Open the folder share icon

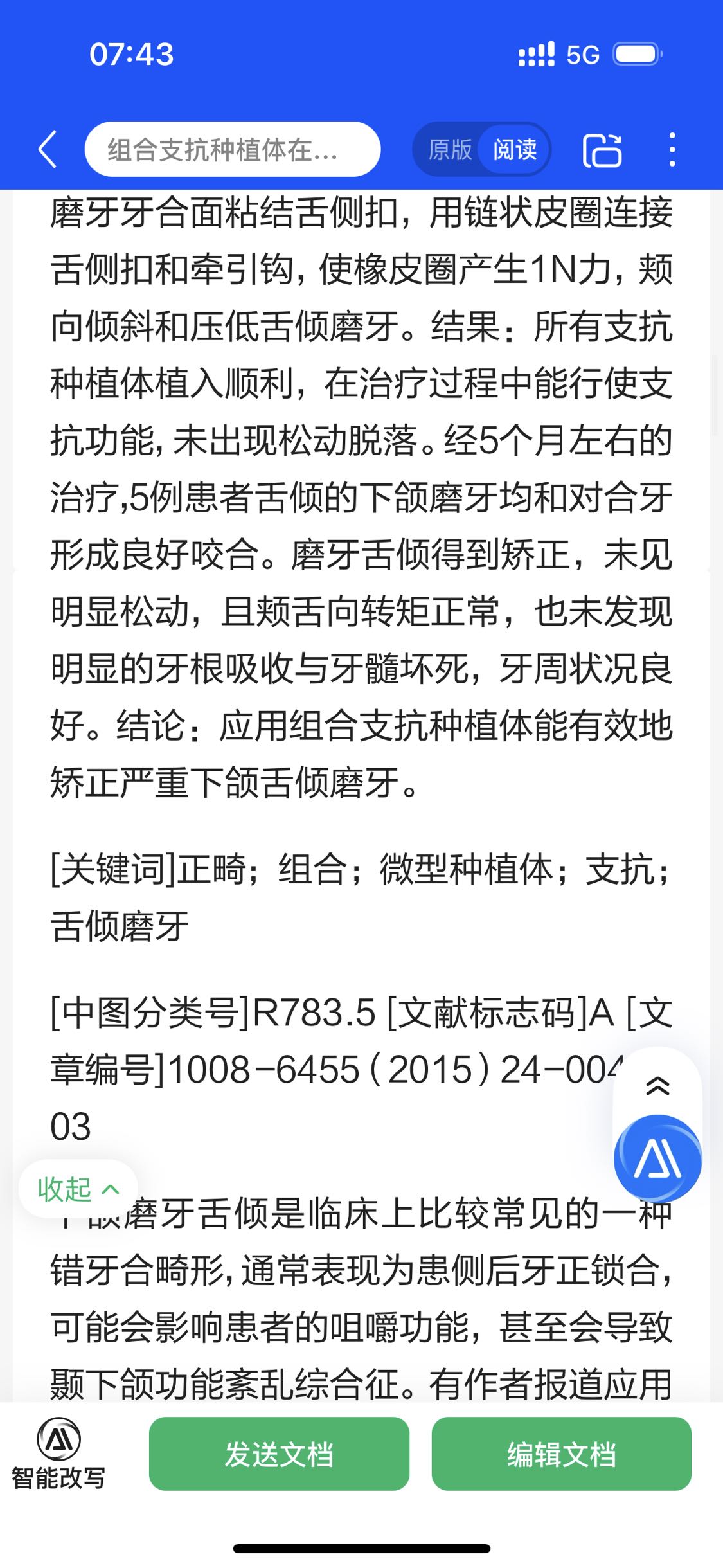(x=602, y=150)
